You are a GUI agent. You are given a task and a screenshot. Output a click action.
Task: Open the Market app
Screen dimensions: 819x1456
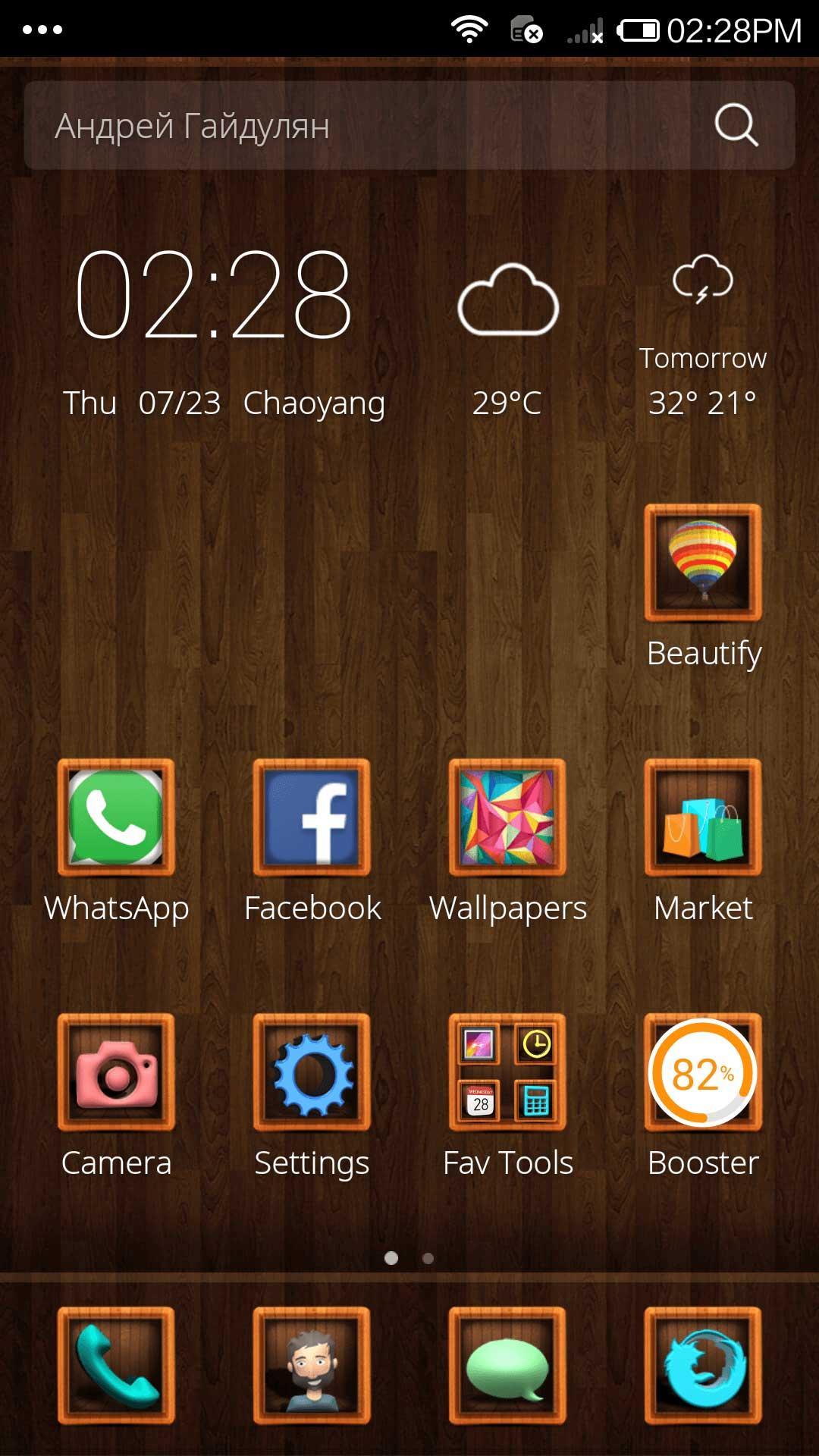[x=702, y=819]
